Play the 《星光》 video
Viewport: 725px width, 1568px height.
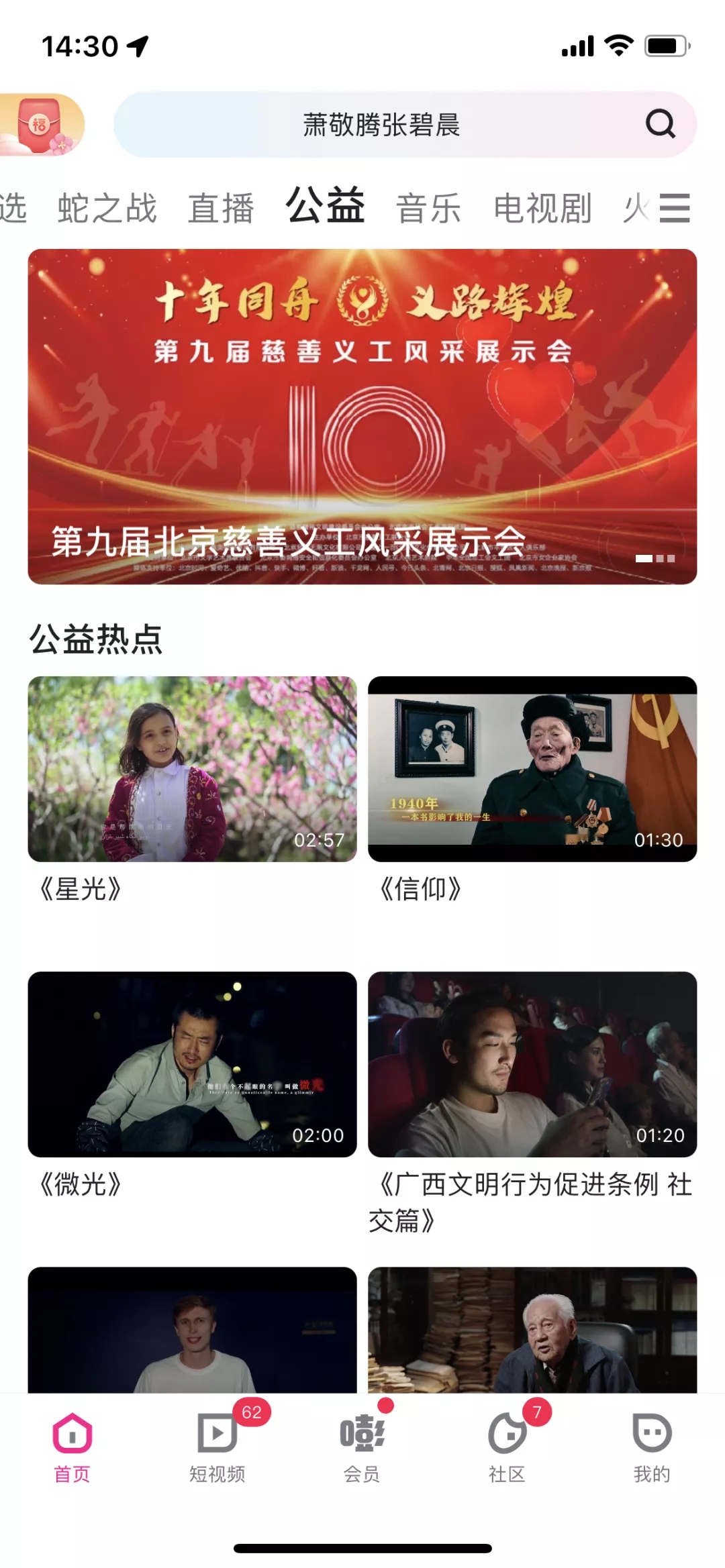(x=192, y=769)
